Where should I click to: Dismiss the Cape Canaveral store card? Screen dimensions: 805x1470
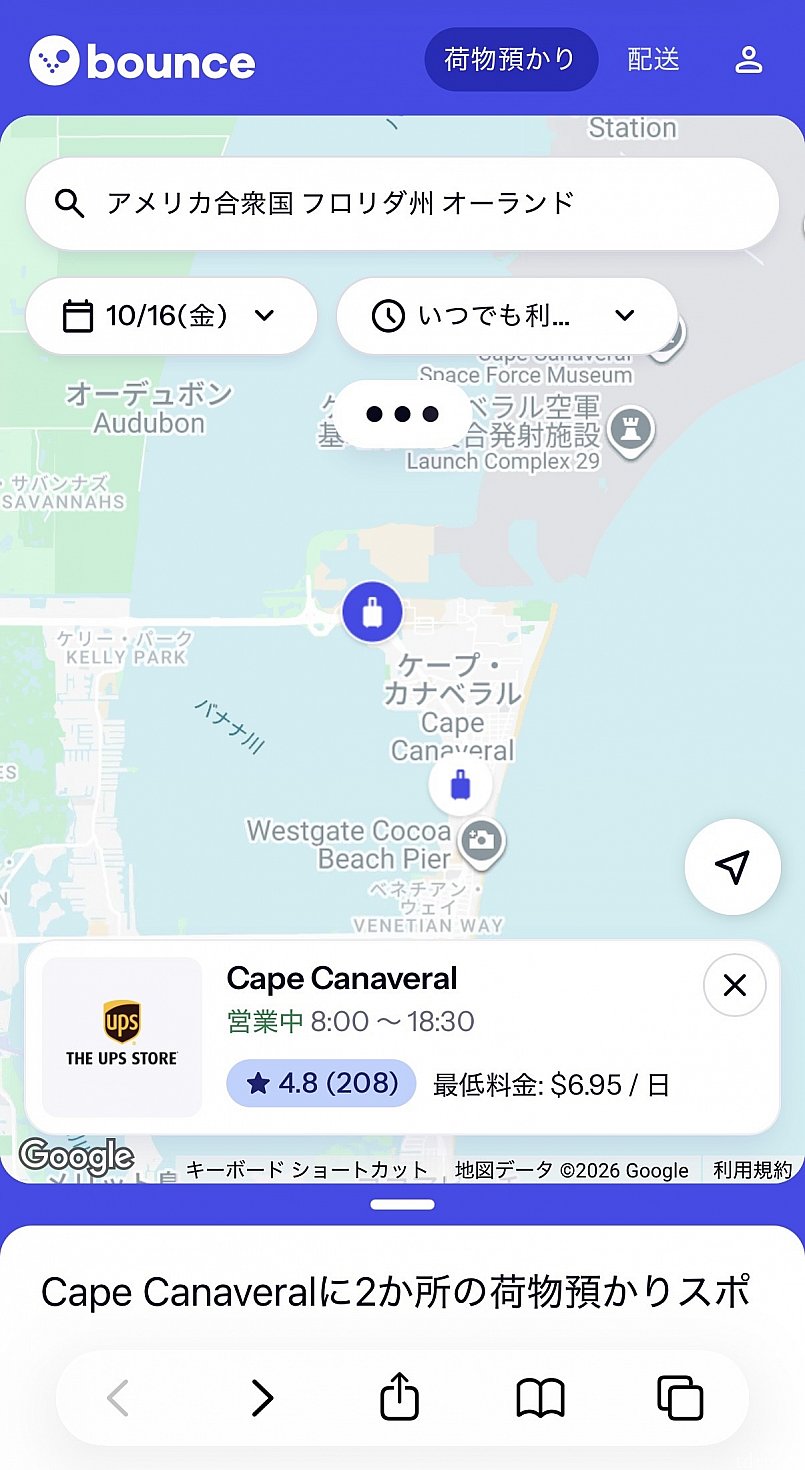click(735, 986)
